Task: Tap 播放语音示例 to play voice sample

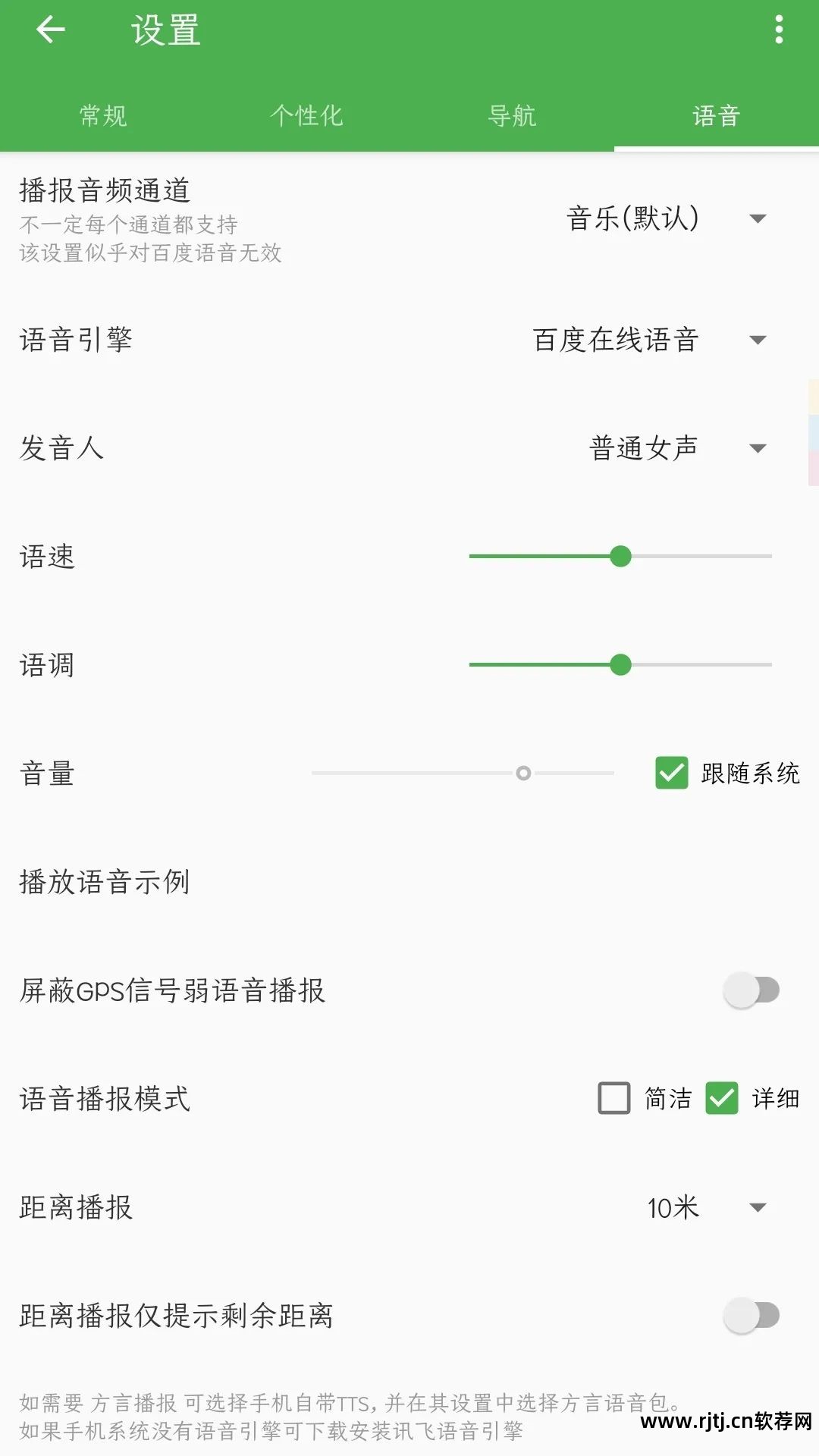Action: click(x=105, y=882)
